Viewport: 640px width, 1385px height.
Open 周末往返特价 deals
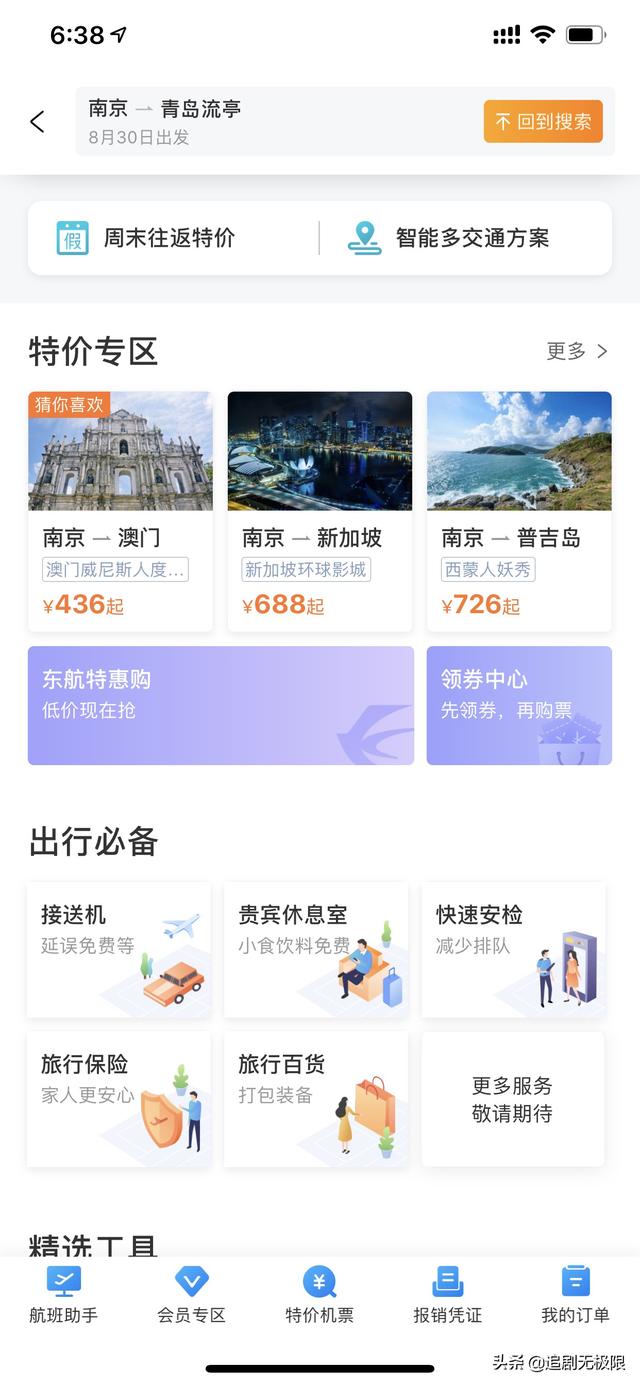point(147,238)
